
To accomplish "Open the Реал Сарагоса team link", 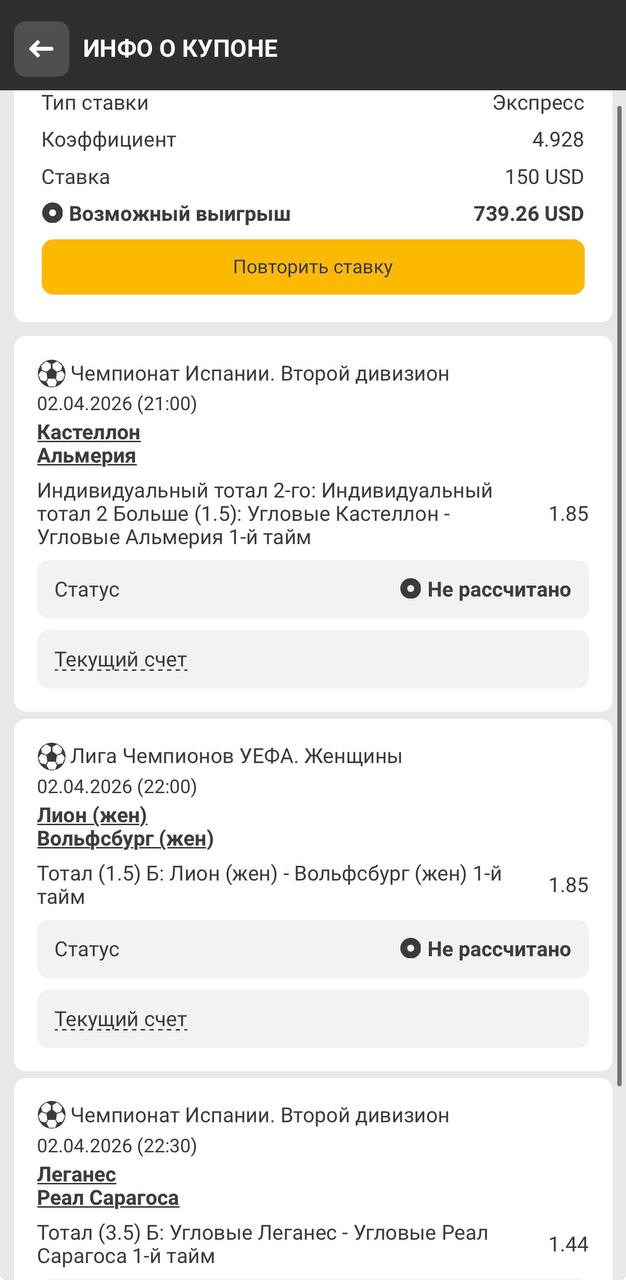I will tap(108, 1198).
